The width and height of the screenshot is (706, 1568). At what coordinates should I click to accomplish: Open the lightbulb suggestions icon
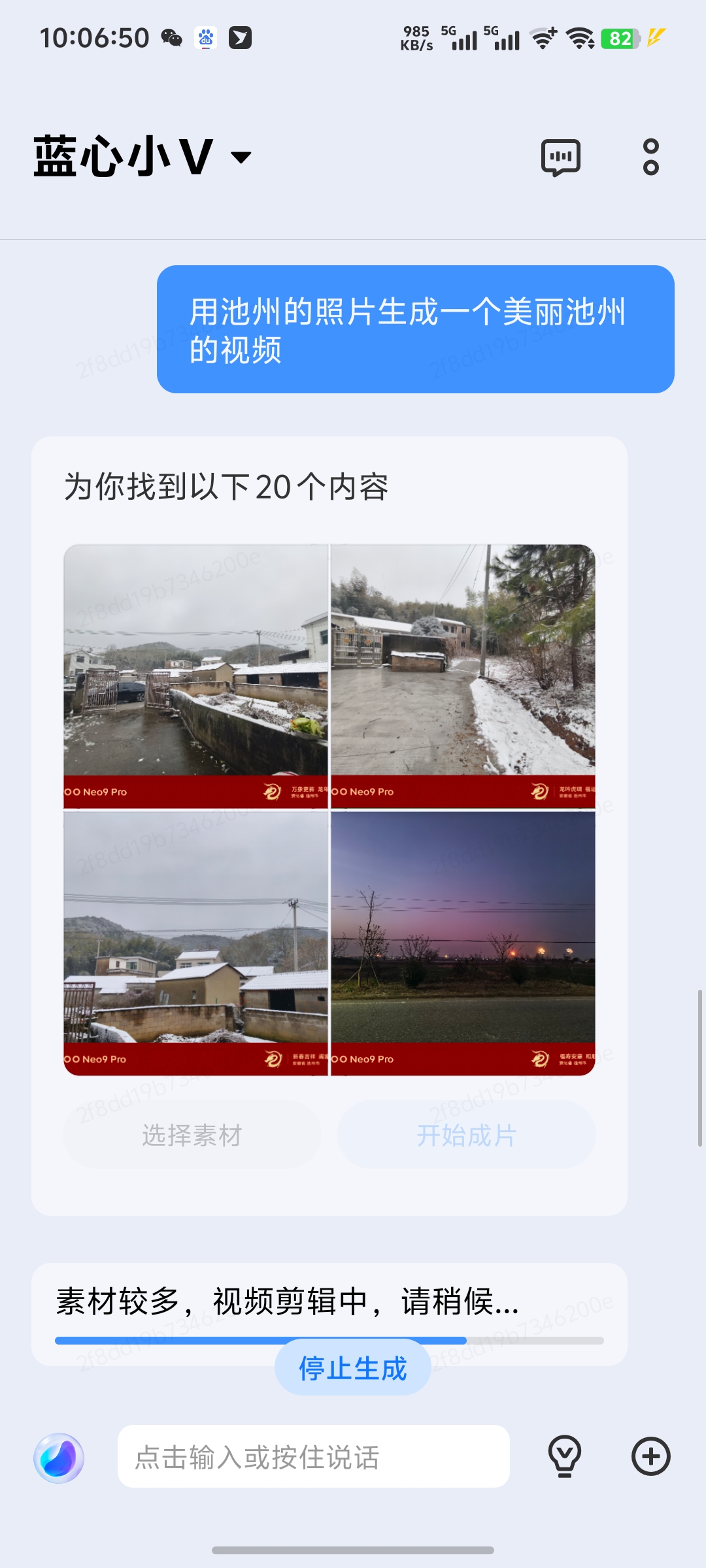click(x=565, y=1456)
